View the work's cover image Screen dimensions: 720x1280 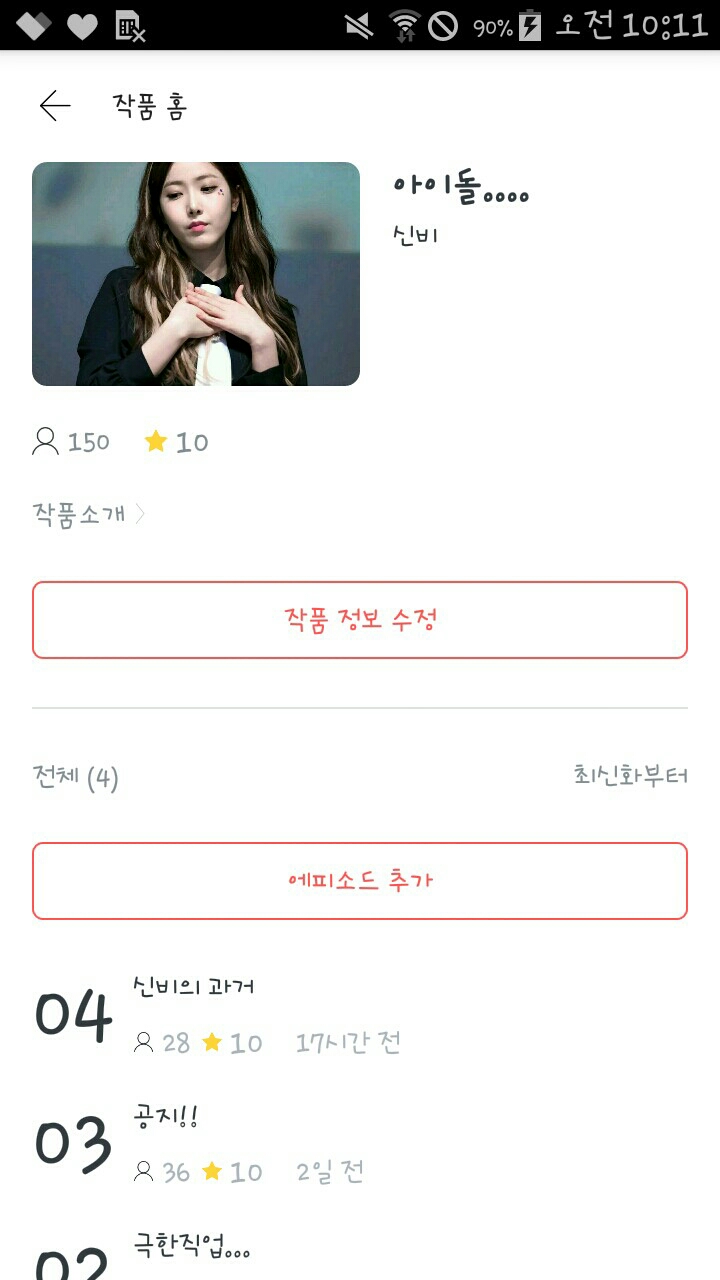[x=196, y=274]
